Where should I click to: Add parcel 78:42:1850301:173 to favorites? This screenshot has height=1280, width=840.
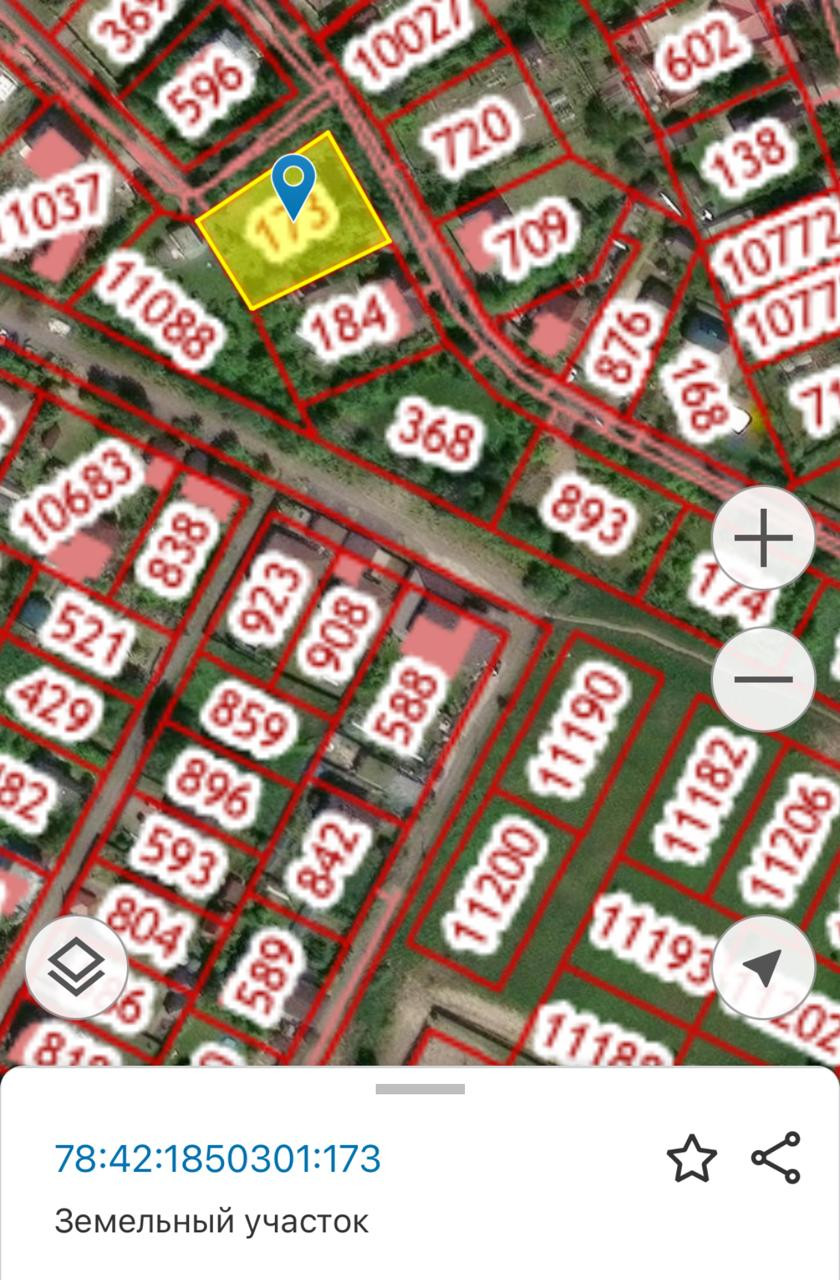click(x=692, y=1159)
